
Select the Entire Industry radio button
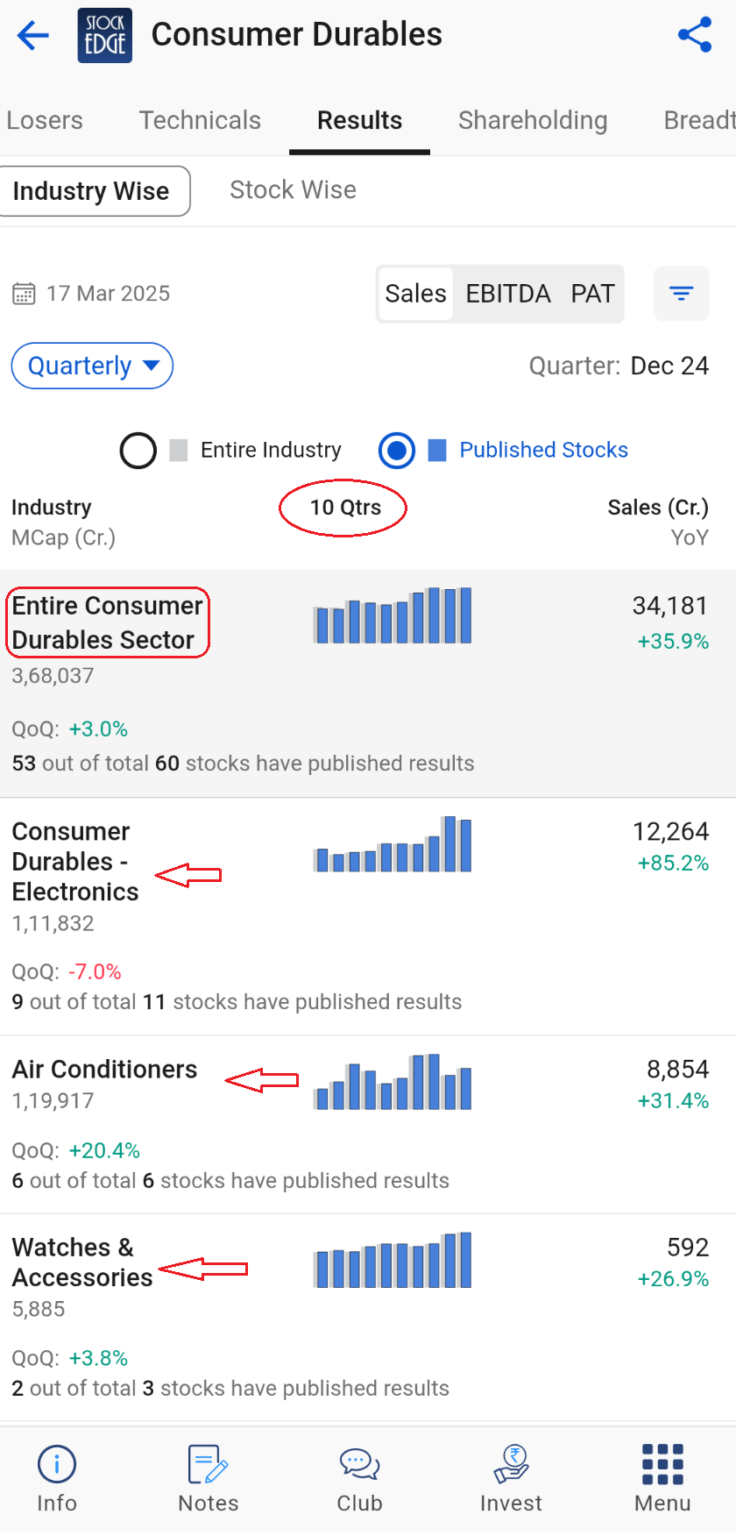[138, 450]
